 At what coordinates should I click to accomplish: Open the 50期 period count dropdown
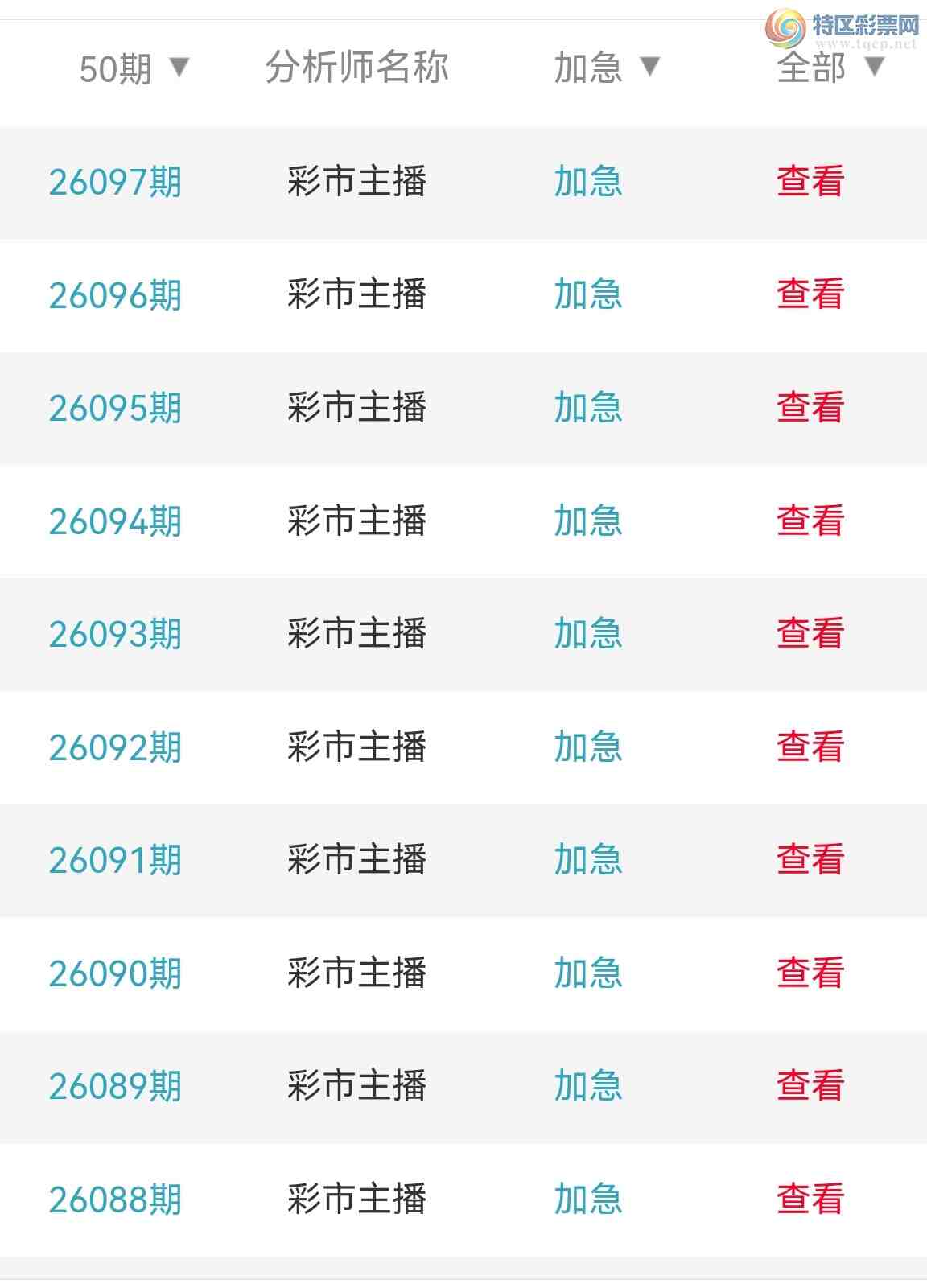coord(134,68)
